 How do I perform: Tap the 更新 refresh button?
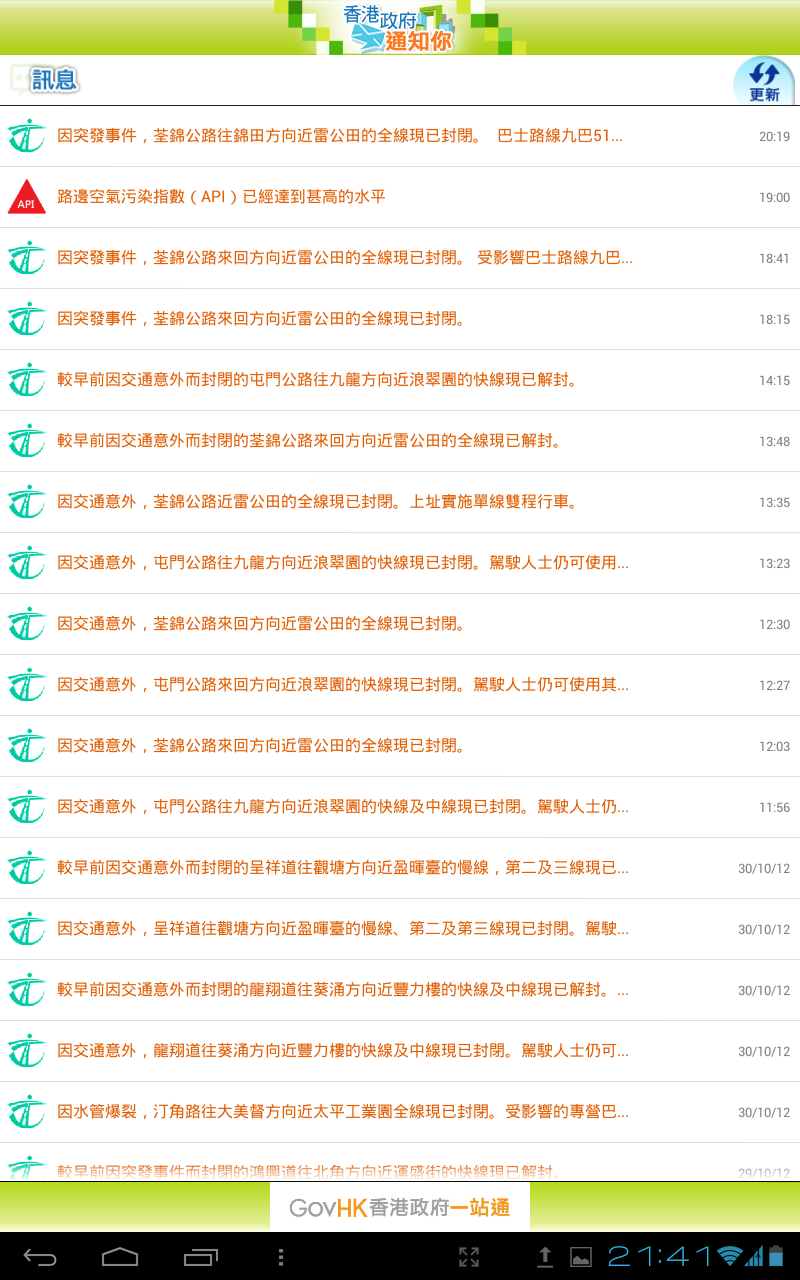point(764,81)
